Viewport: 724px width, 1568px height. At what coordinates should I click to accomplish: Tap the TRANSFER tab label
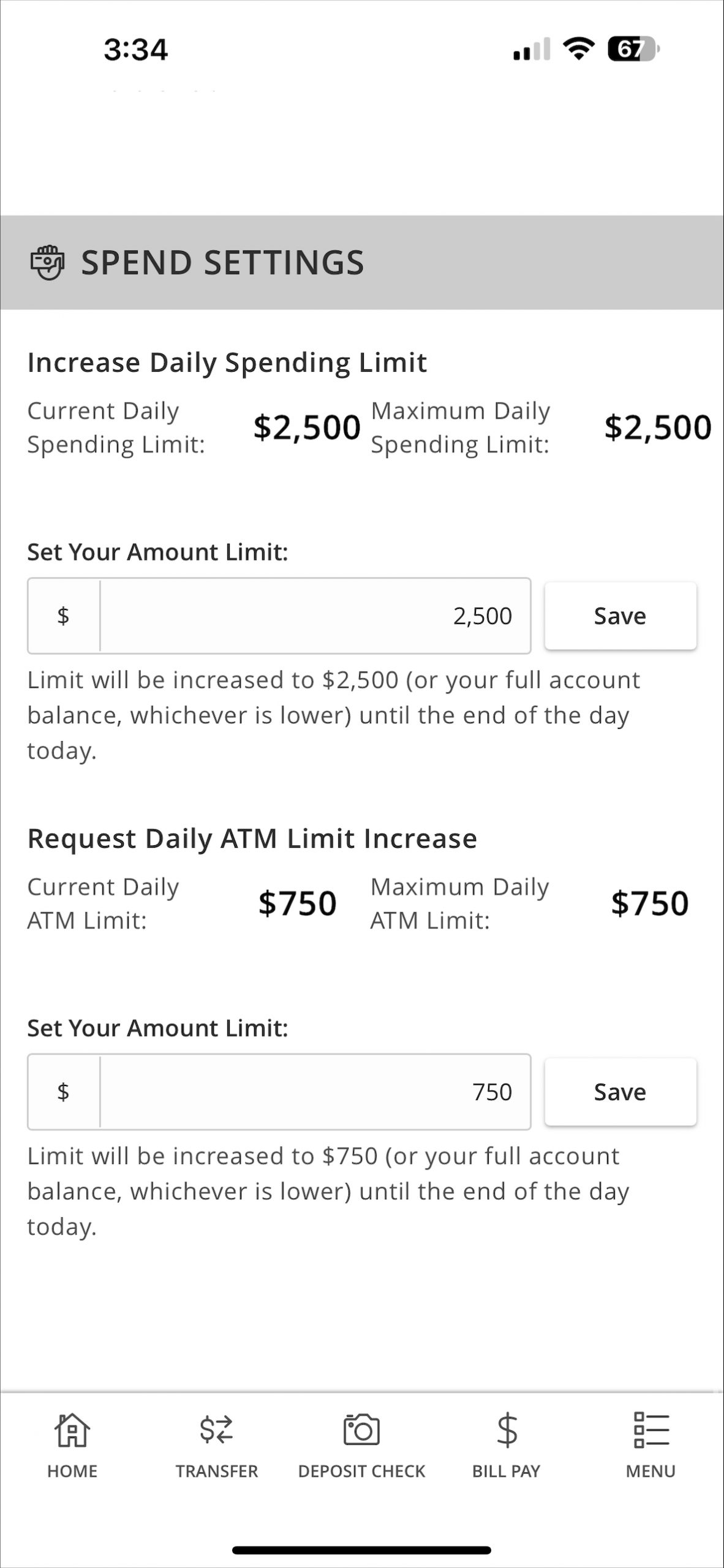(x=216, y=1471)
